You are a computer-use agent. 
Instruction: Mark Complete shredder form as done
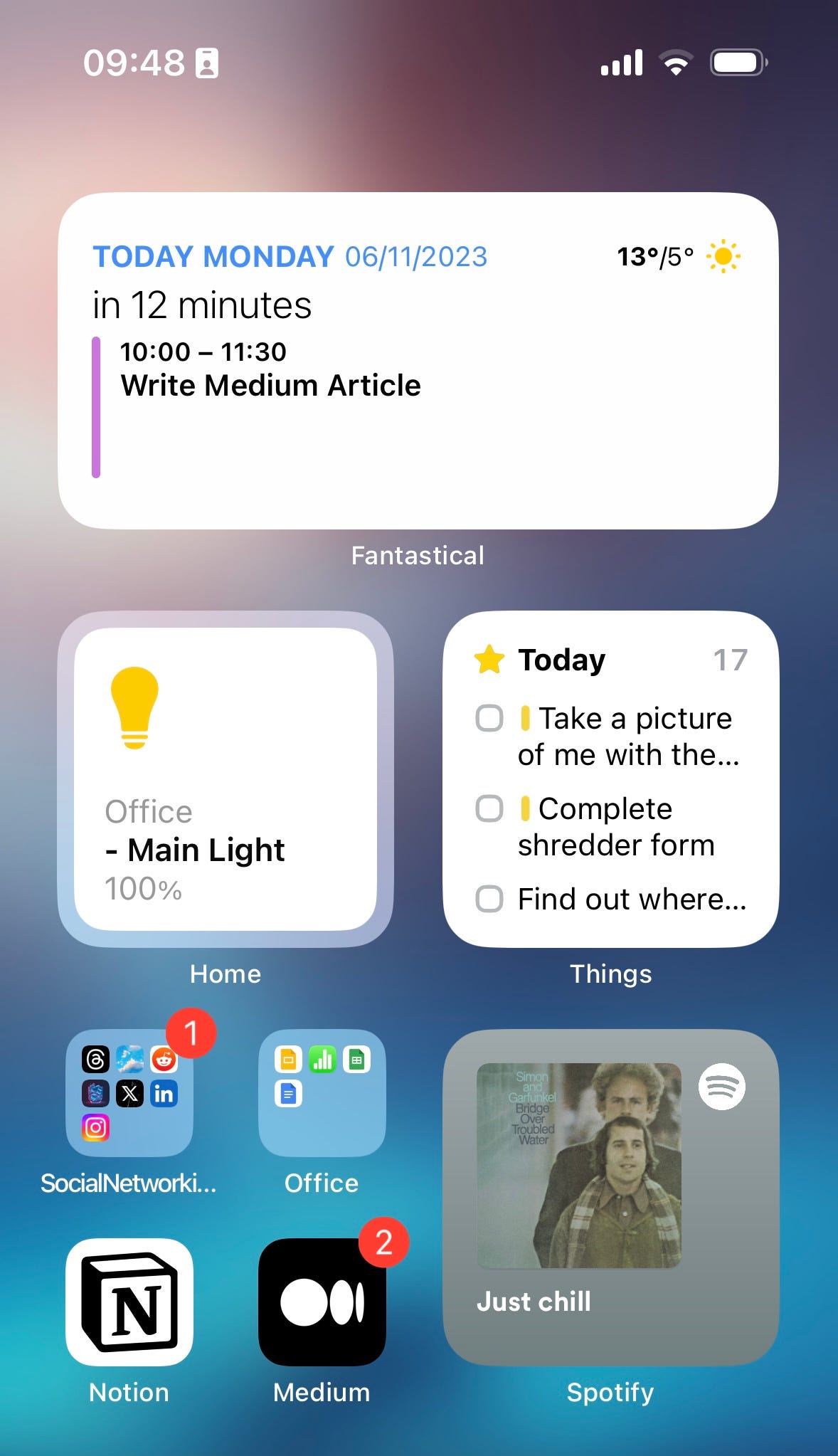tap(489, 808)
